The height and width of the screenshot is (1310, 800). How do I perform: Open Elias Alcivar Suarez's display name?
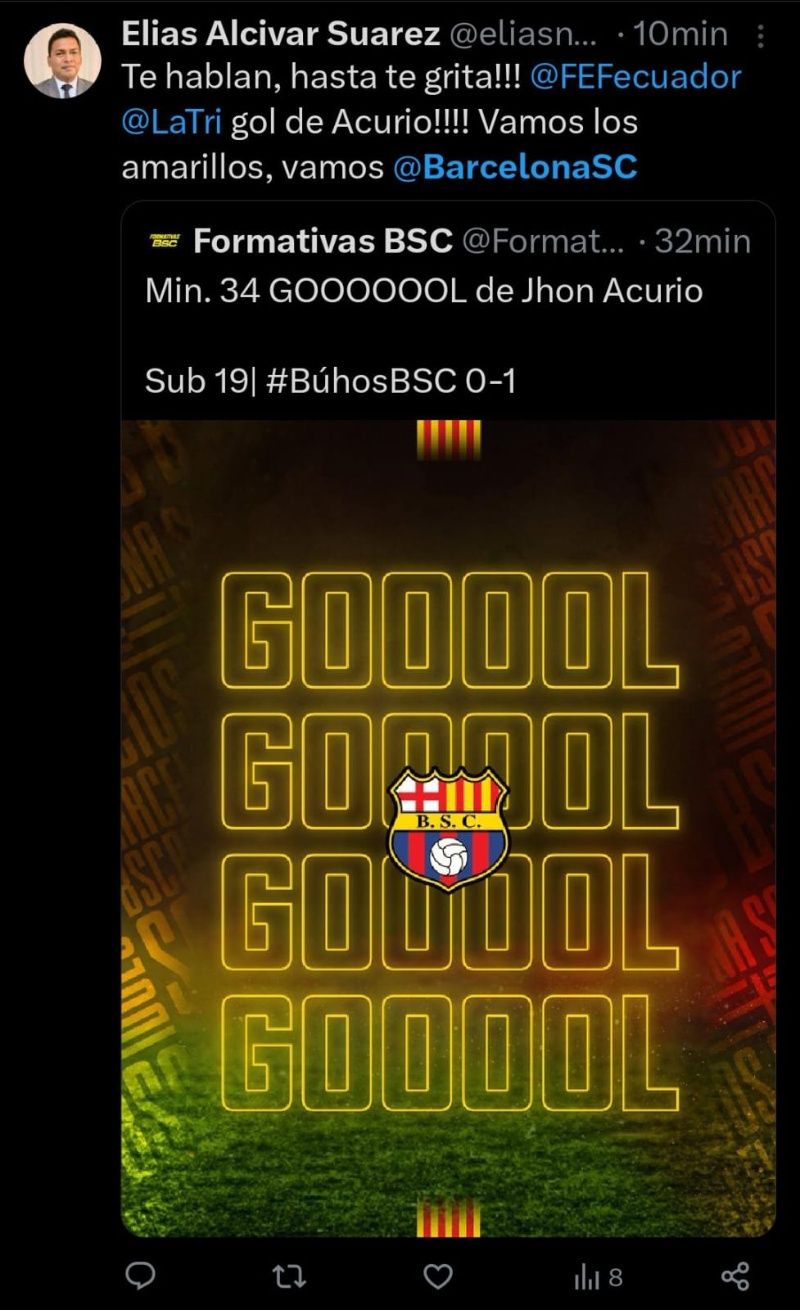[x=280, y=34]
